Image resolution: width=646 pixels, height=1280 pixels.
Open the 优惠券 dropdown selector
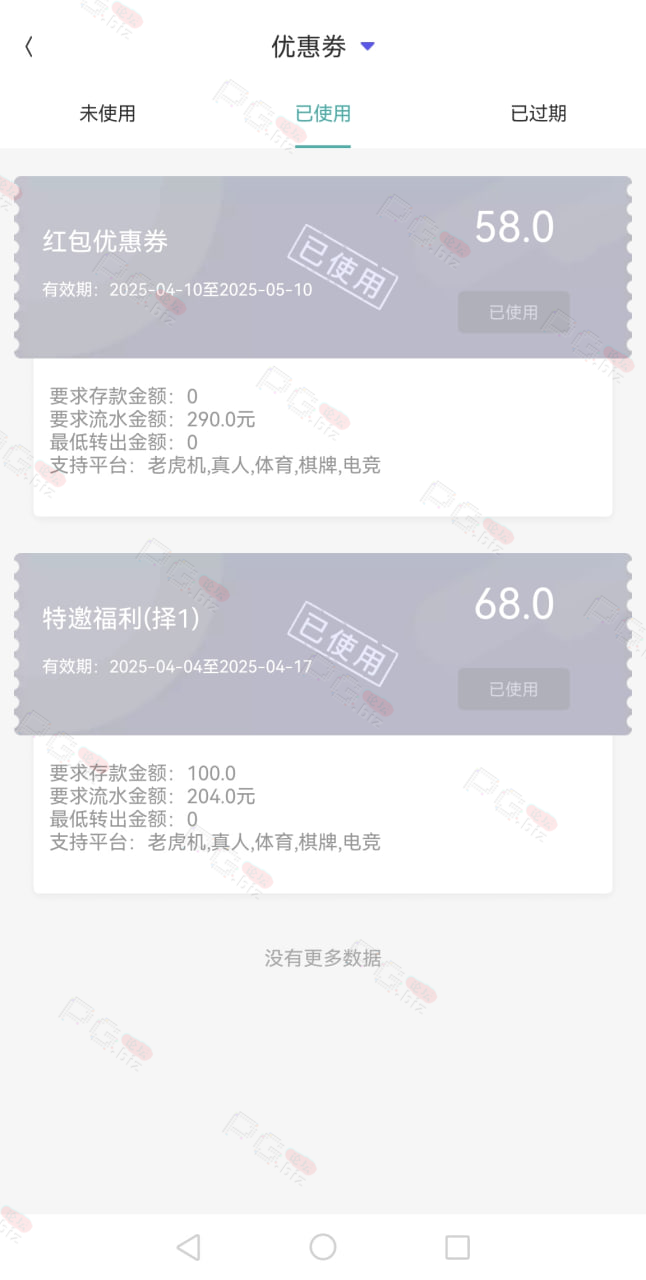point(323,47)
